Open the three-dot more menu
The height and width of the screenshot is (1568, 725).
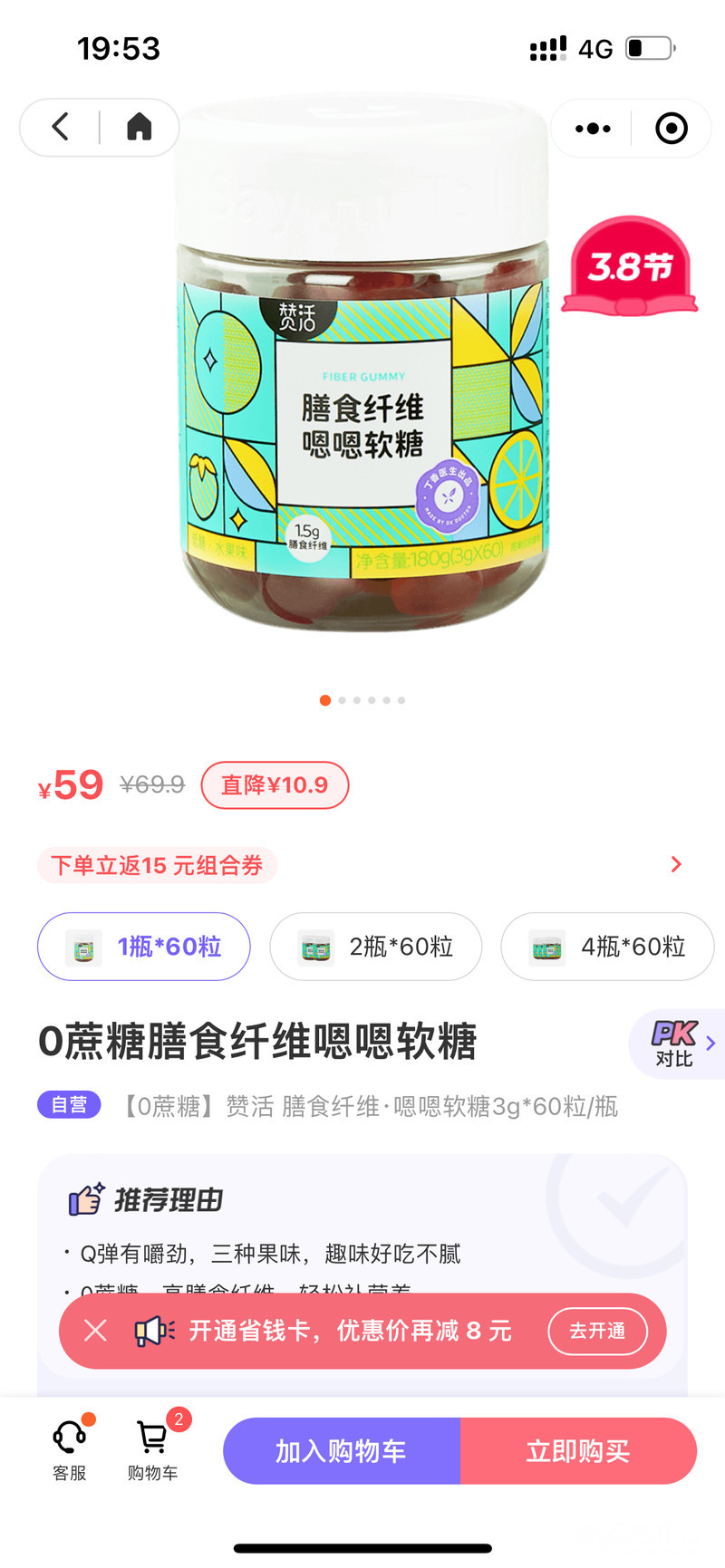[x=593, y=129]
